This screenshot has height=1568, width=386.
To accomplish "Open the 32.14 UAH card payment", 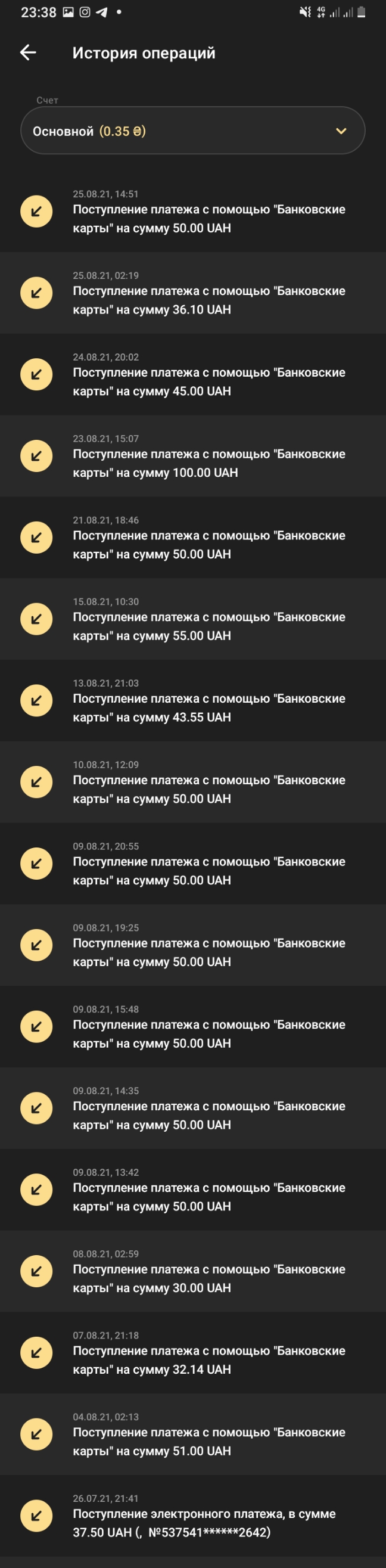I will (192, 1353).
